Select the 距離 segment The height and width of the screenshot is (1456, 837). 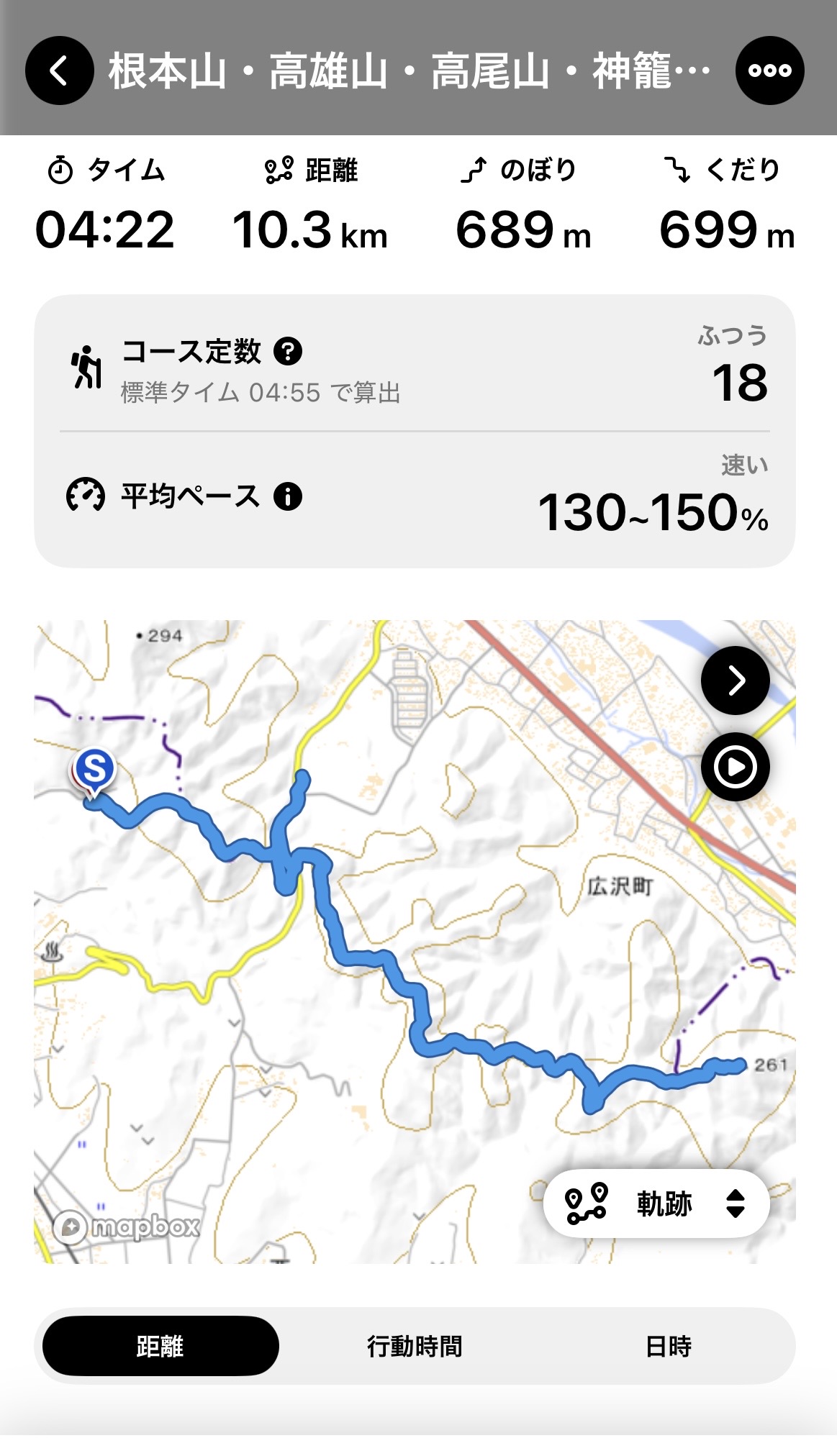click(160, 1346)
